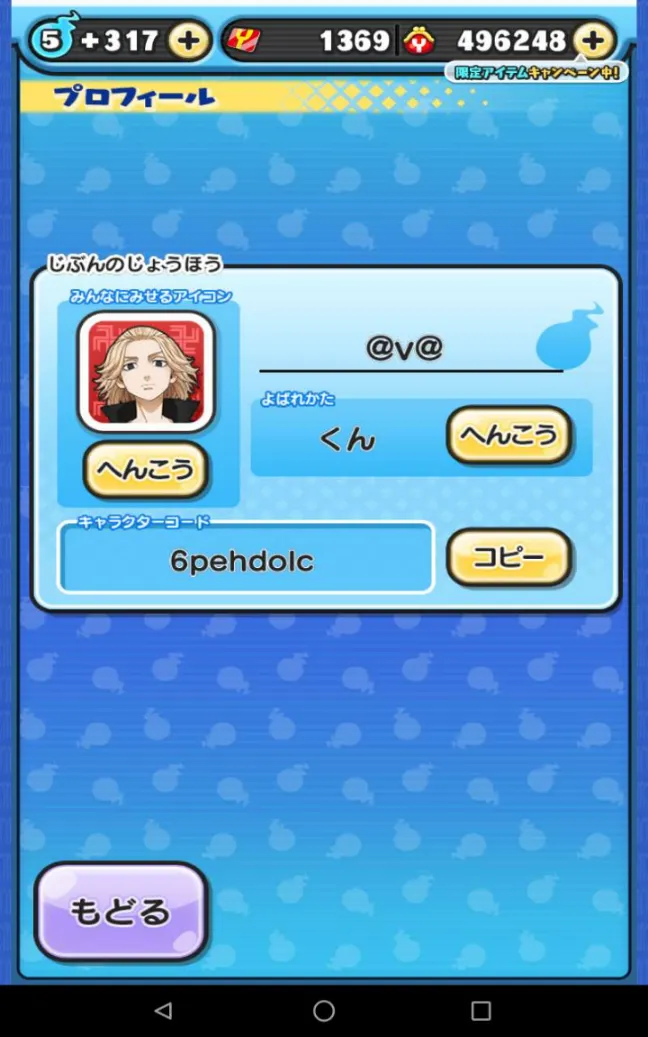Copy the character code with コピー
Image resolution: width=648 pixels, height=1037 pixels.
(x=509, y=557)
